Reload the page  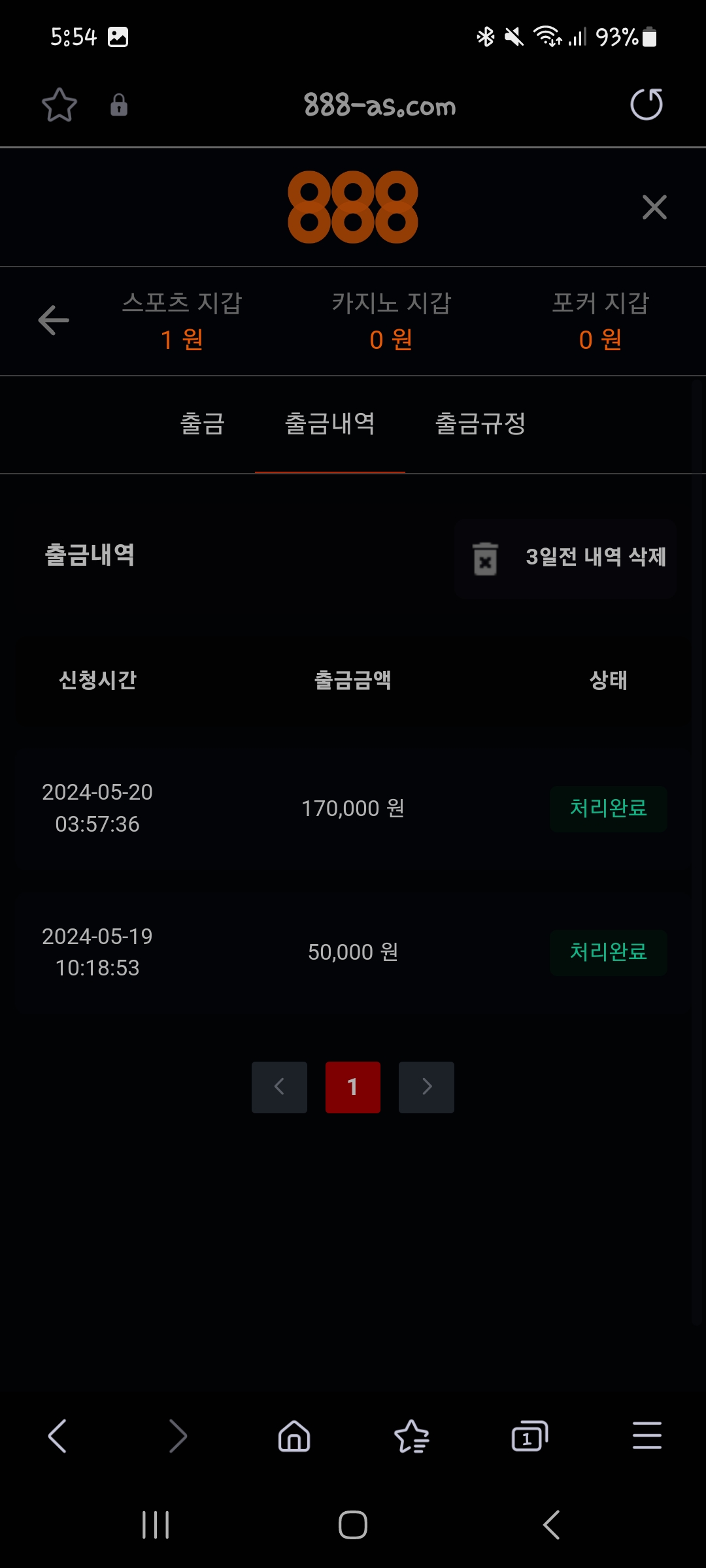(x=646, y=105)
